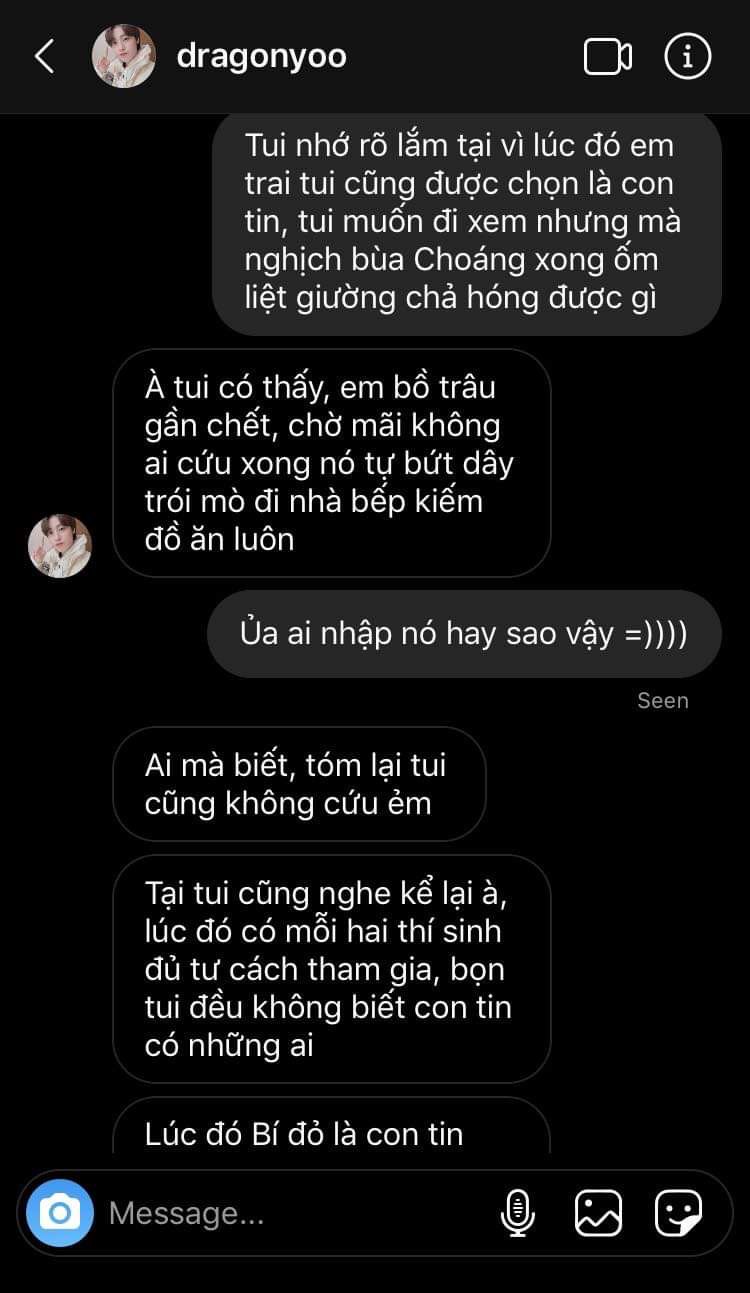Open the sticker picker
Image resolution: width=750 pixels, height=1293 pixels.
pyautogui.click(x=678, y=1213)
